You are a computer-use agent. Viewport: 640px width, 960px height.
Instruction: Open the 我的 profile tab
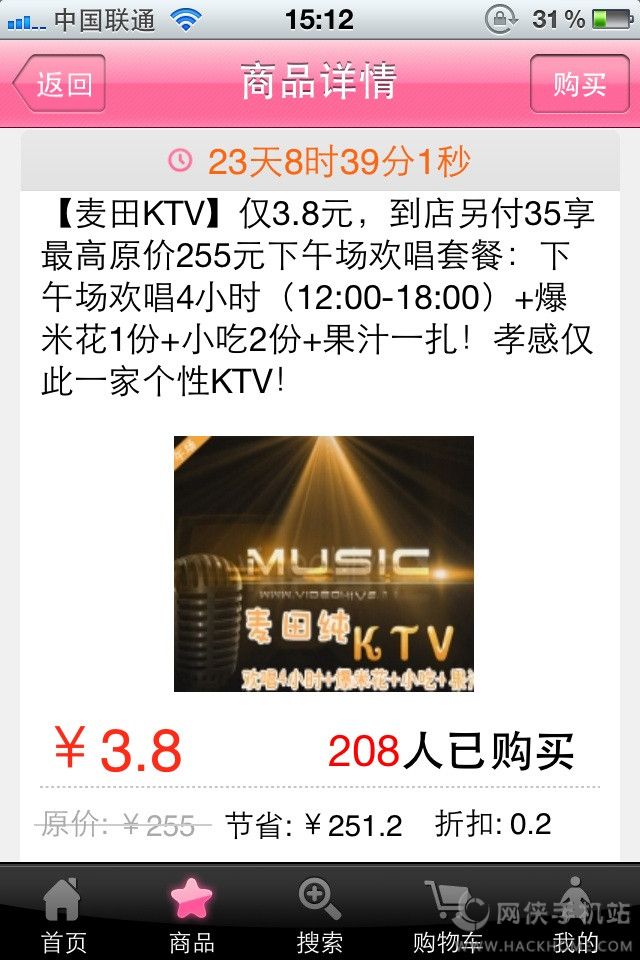[x=576, y=914]
